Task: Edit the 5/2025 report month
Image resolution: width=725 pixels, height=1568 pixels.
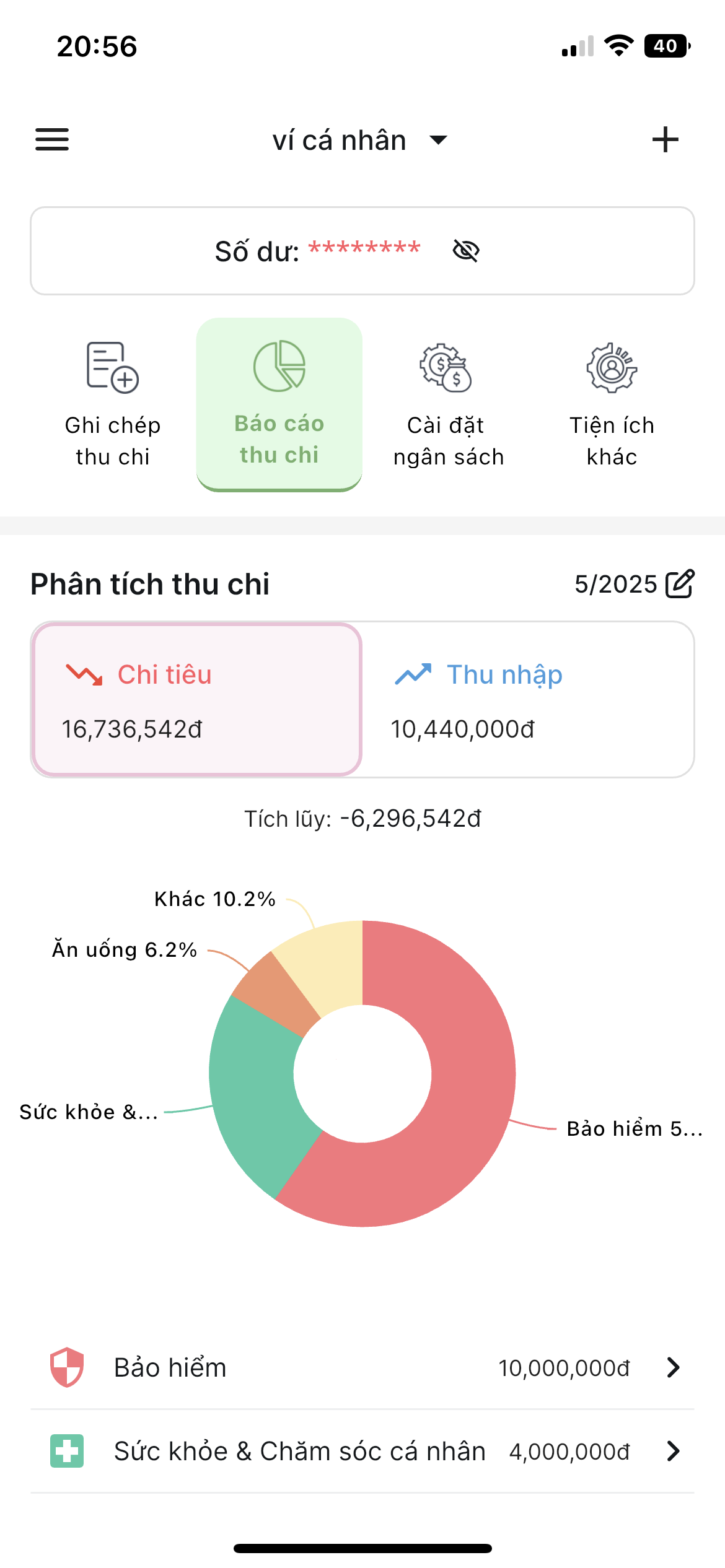Action: (679, 584)
